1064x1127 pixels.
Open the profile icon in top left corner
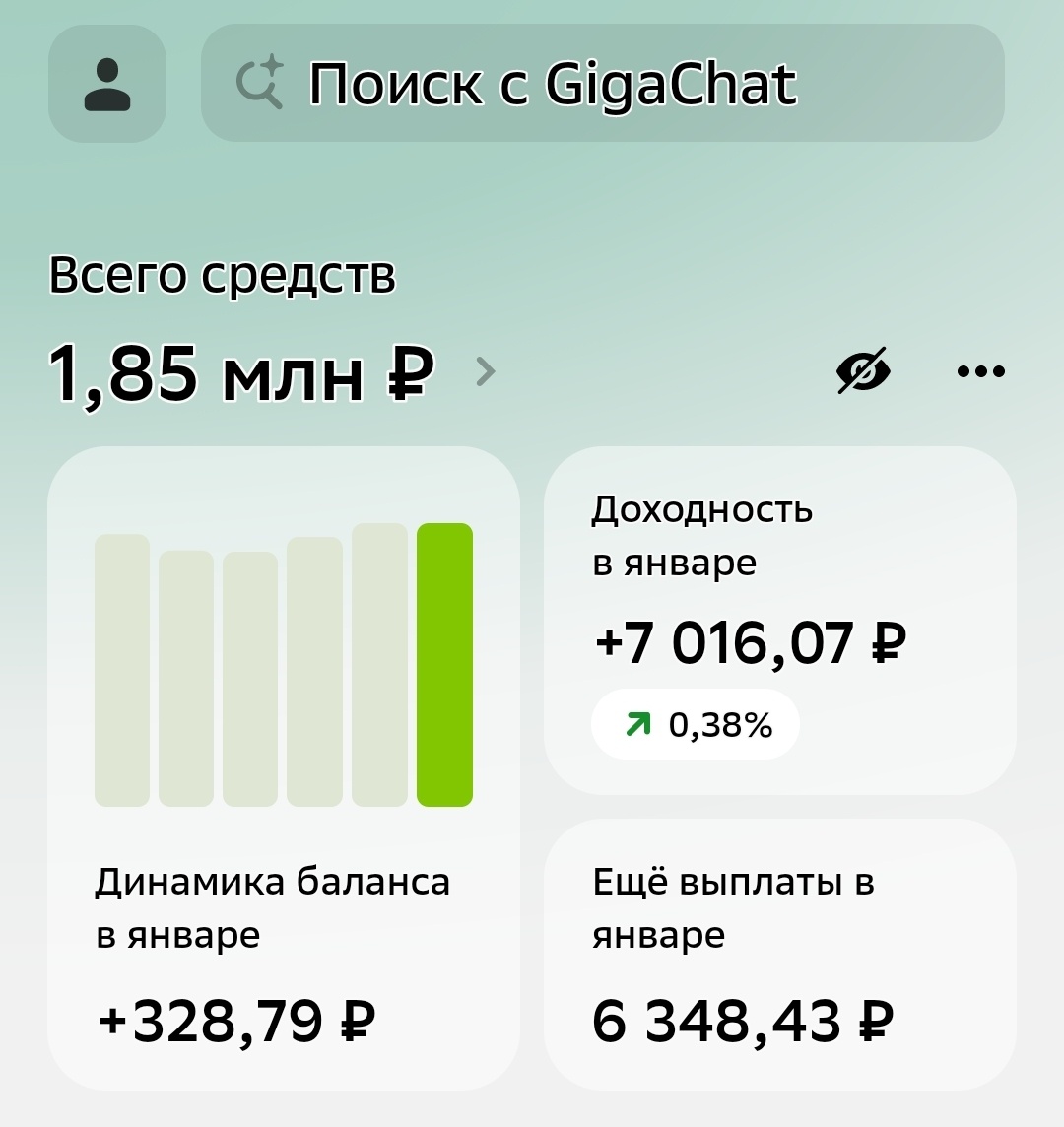(x=106, y=84)
